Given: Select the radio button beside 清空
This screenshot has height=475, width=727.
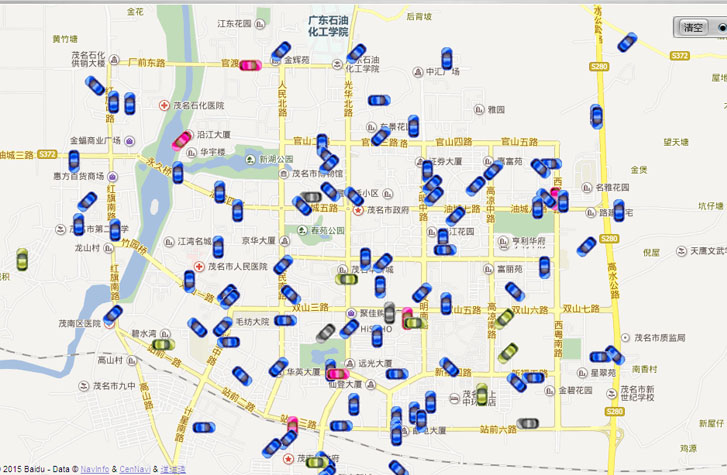Looking at the screenshot, I should 723,27.
